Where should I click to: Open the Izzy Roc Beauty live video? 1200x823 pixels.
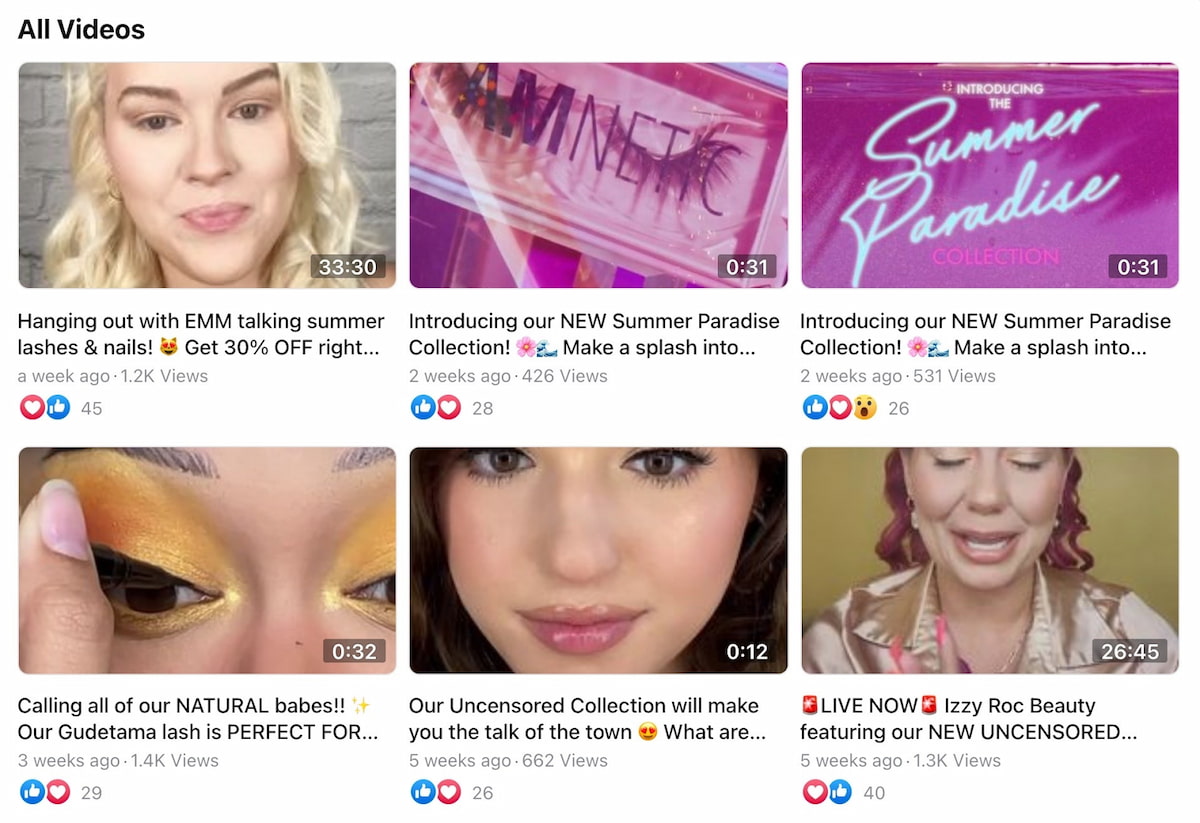tap(989, 560)
